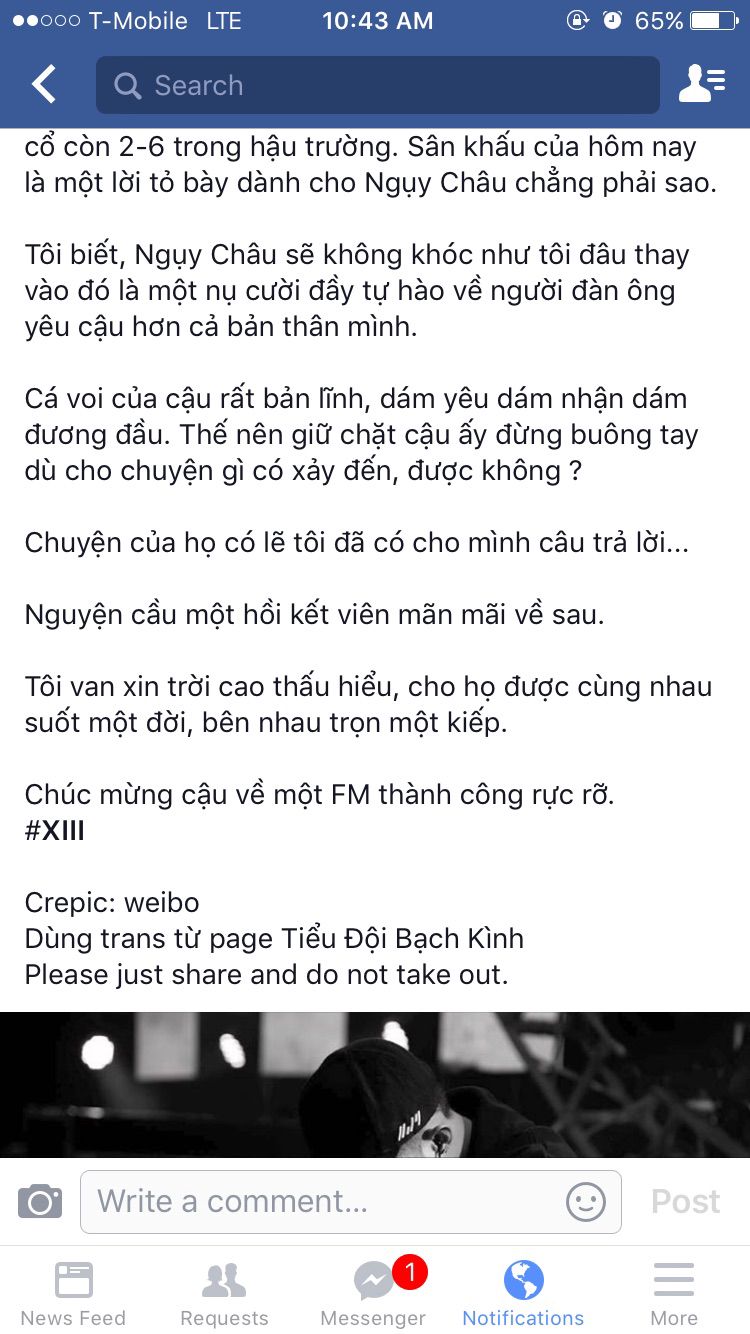The image size is (750, 1334).
Task: Open the Search field
Action: pos(377,85)
